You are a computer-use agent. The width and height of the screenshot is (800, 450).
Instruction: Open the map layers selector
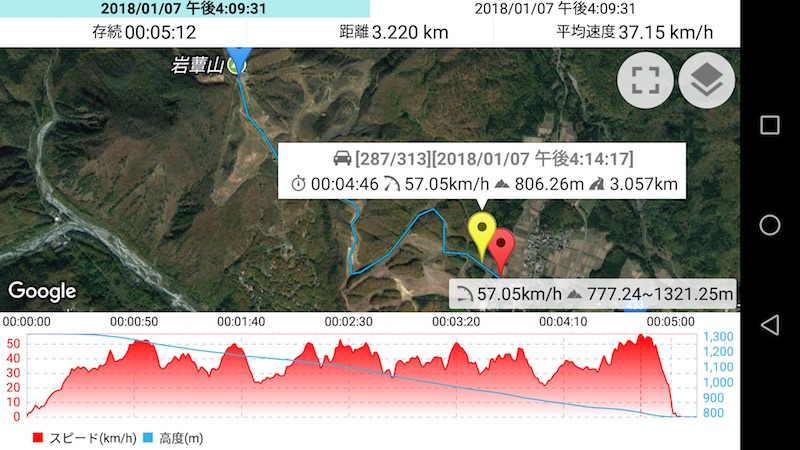pyautogui.click(x=706, y=82)
